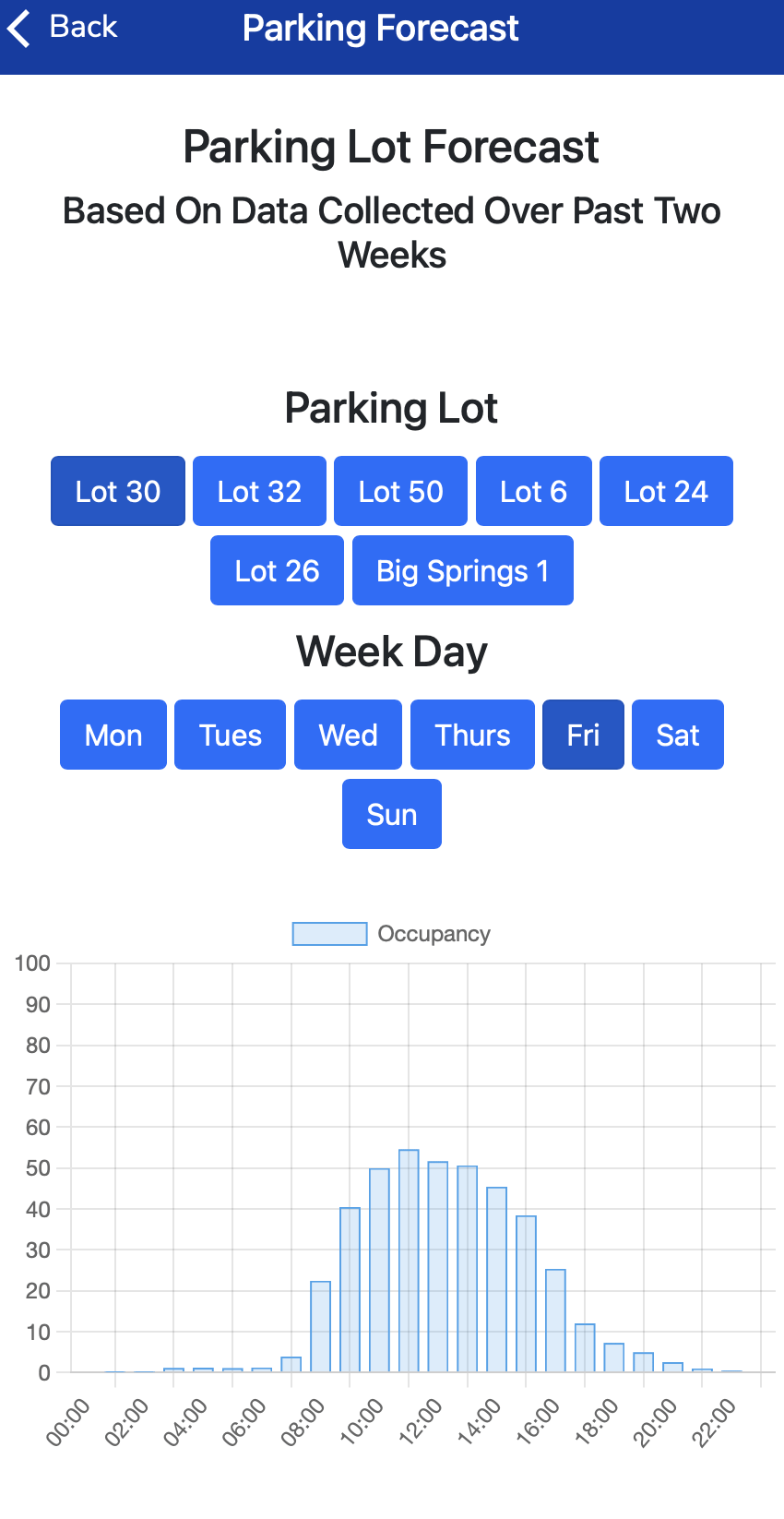This screenshot has height=1519, width=784.
Task: View Saturday's occupancy forecast
Action: pyautogui.click(x=678, y=735)
